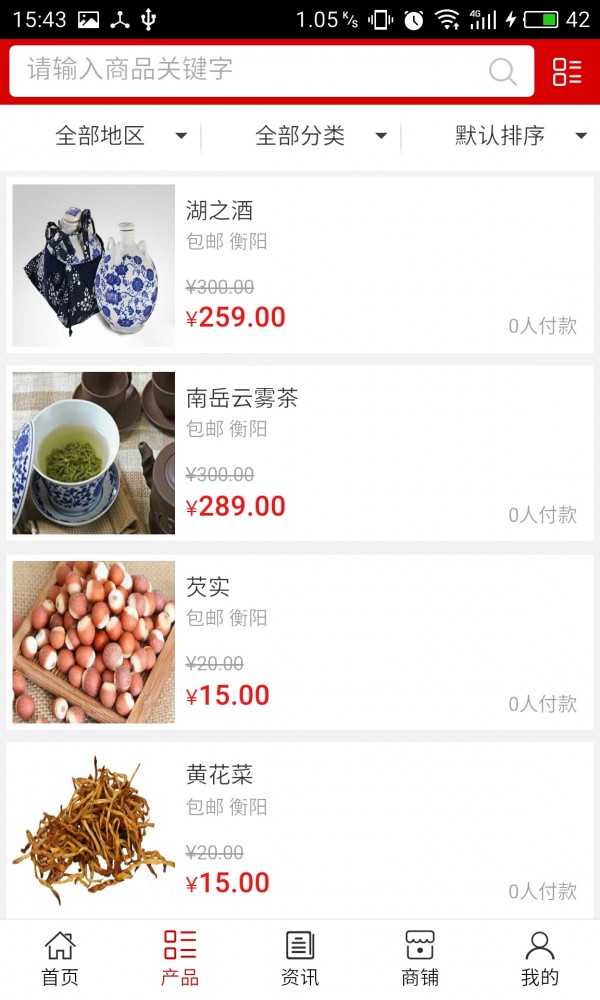Tap the product keyword search field
The width and height of the screenshot is (600, 1000).
coord(250,70)
